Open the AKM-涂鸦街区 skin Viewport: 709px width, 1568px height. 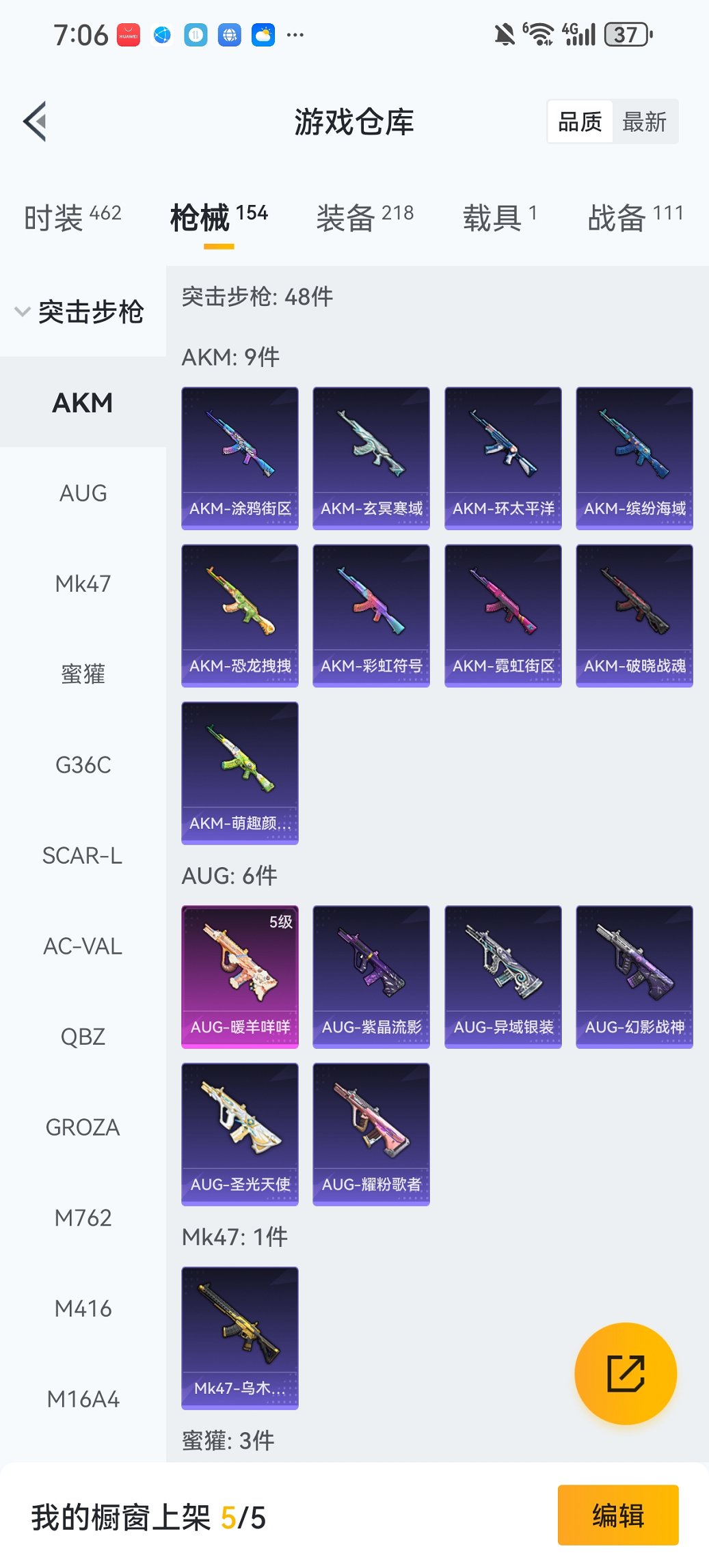(240, 458)
